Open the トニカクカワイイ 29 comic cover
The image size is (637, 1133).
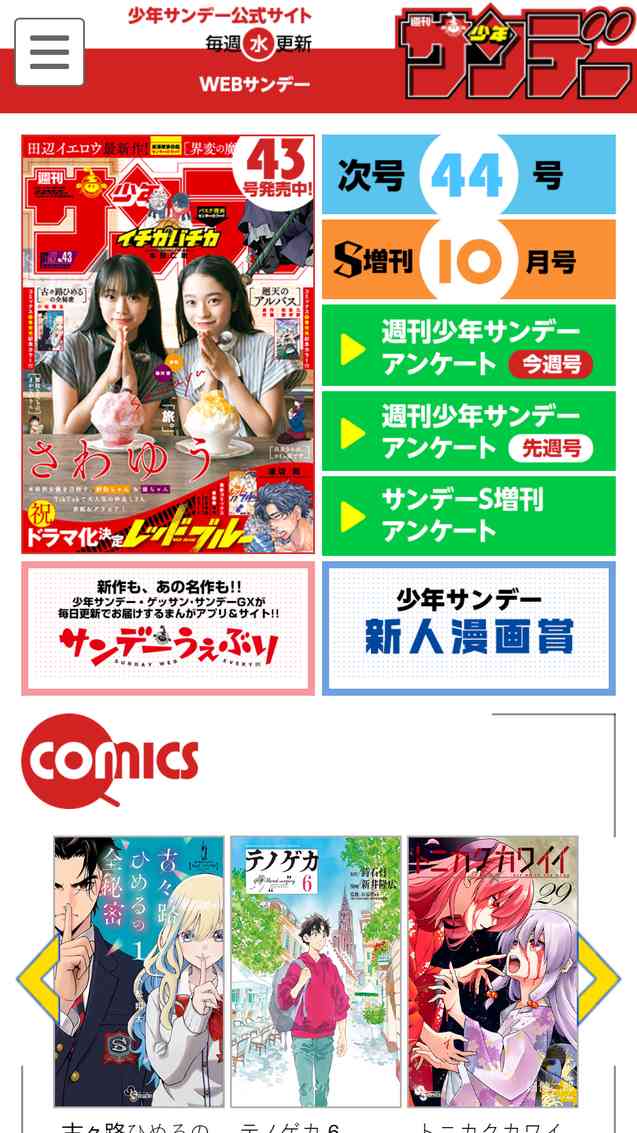pyautogui.click(x=492, y=971)
